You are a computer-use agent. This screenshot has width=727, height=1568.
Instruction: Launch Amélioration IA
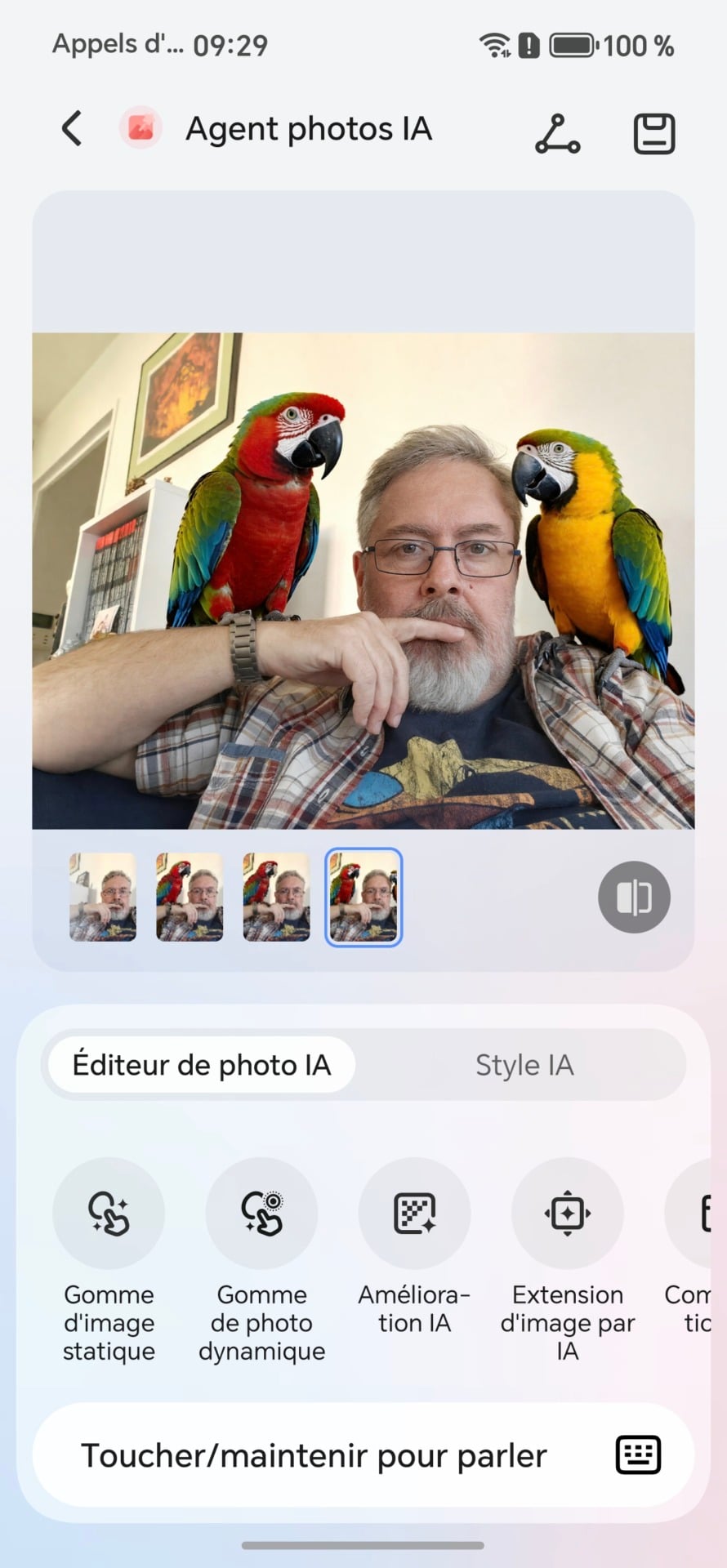coord(414,1213)
